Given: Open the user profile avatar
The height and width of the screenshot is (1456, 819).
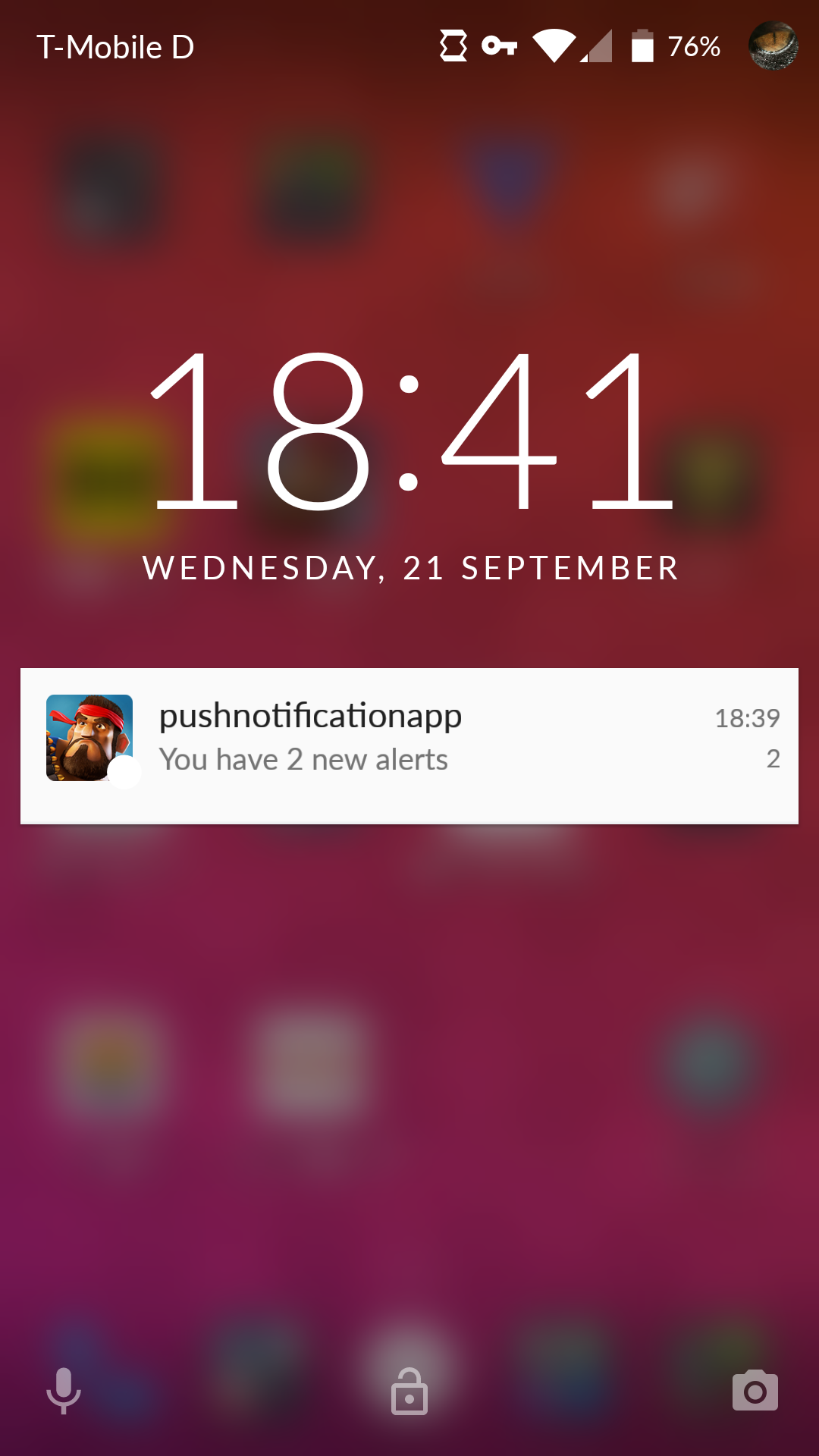Looking at the screenshot, I should tap(773, 46).
